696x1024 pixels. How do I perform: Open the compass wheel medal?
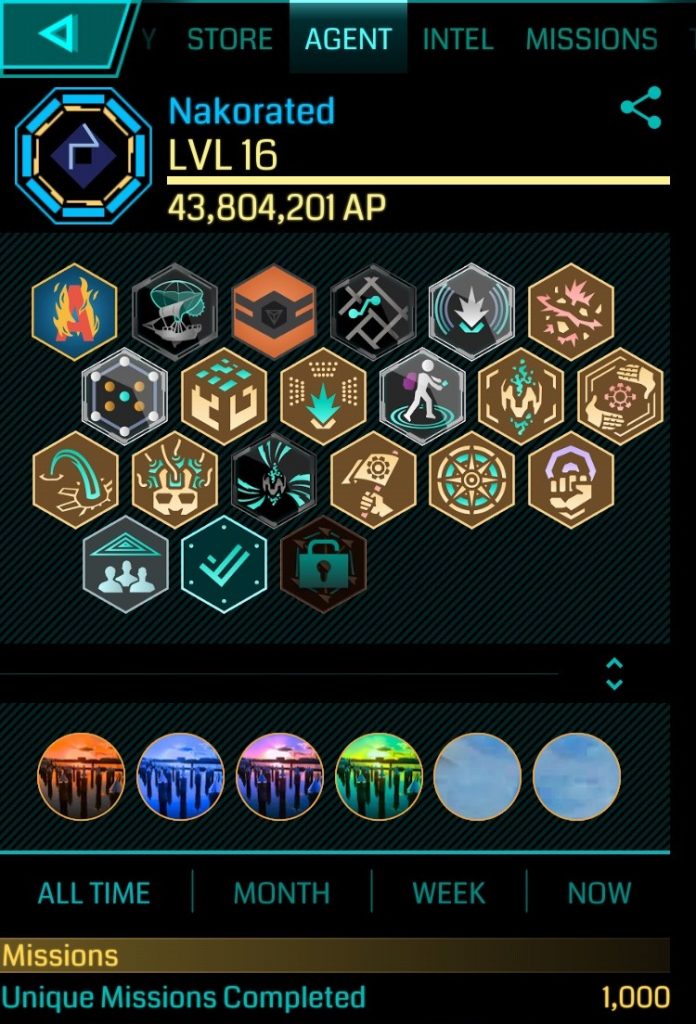(x=471, y=479)
